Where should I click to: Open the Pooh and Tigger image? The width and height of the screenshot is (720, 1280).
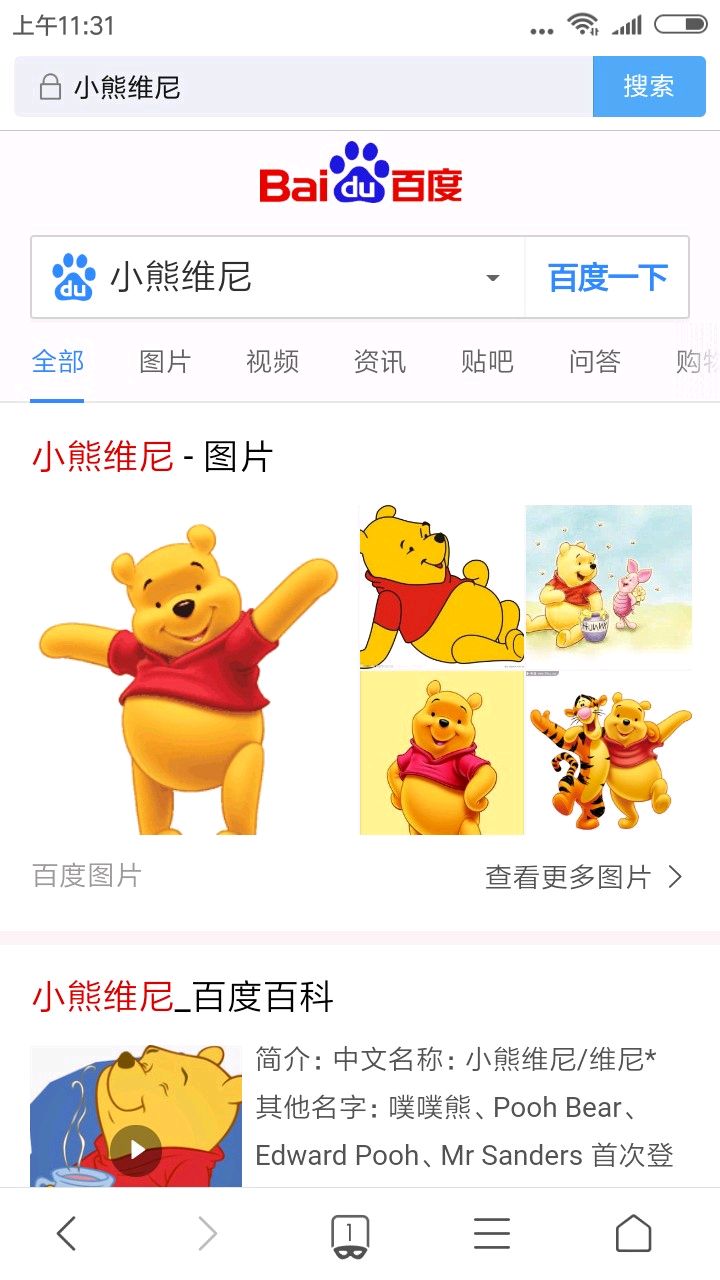(609, 752)
